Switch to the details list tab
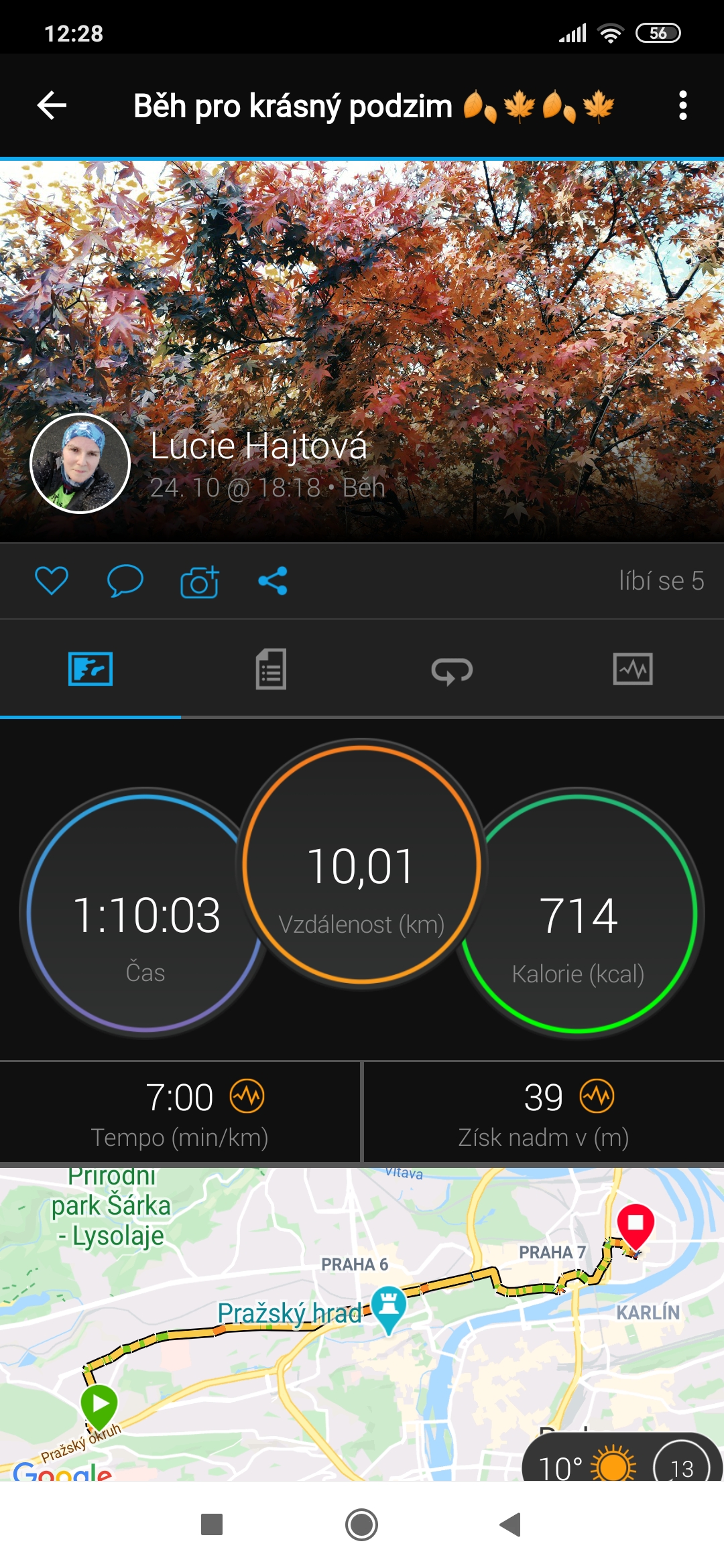This screenshot has width=724, height=1568. tap(271, 669)
